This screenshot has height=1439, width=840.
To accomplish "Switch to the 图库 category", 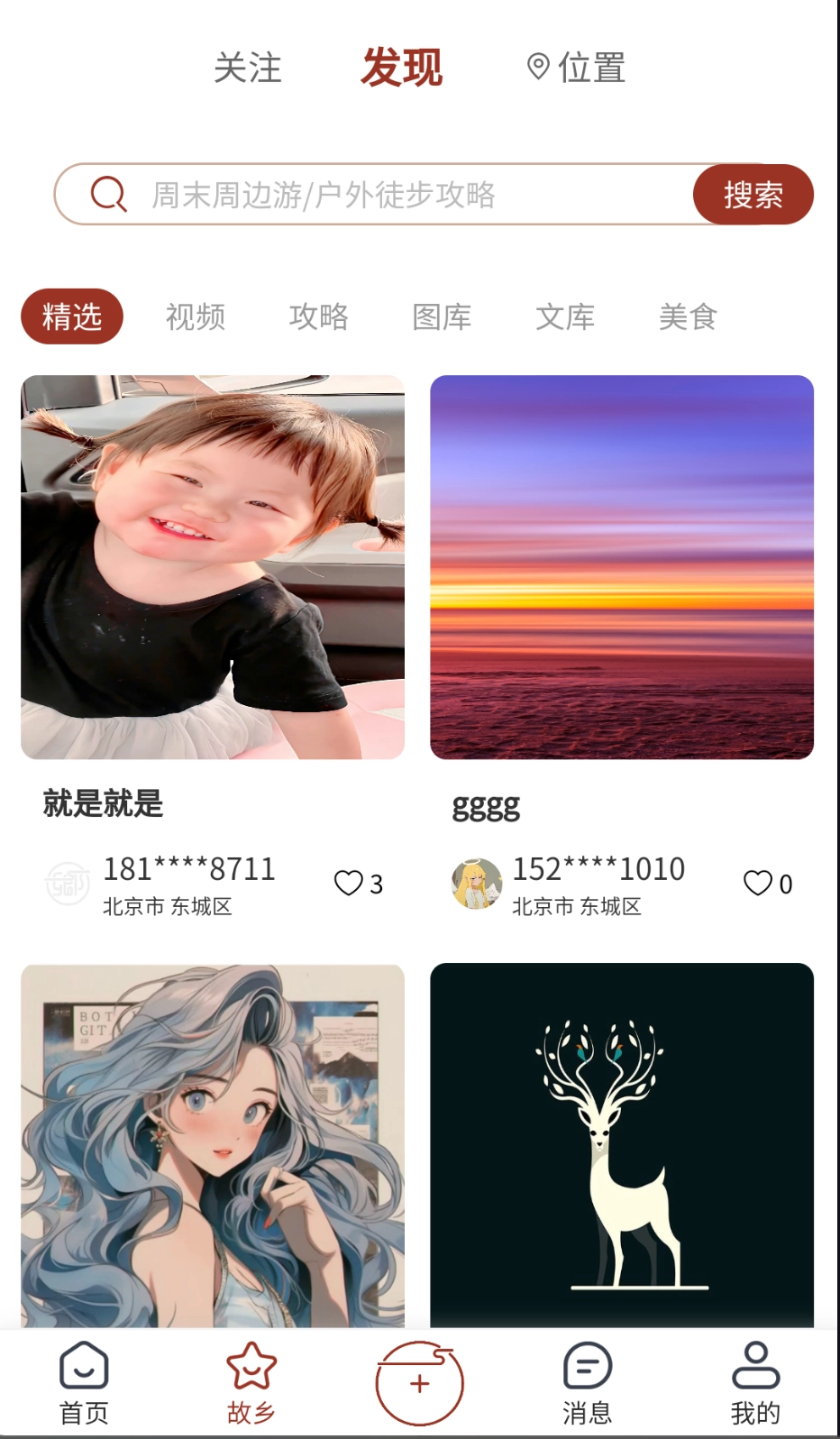I will pos(442,316).
